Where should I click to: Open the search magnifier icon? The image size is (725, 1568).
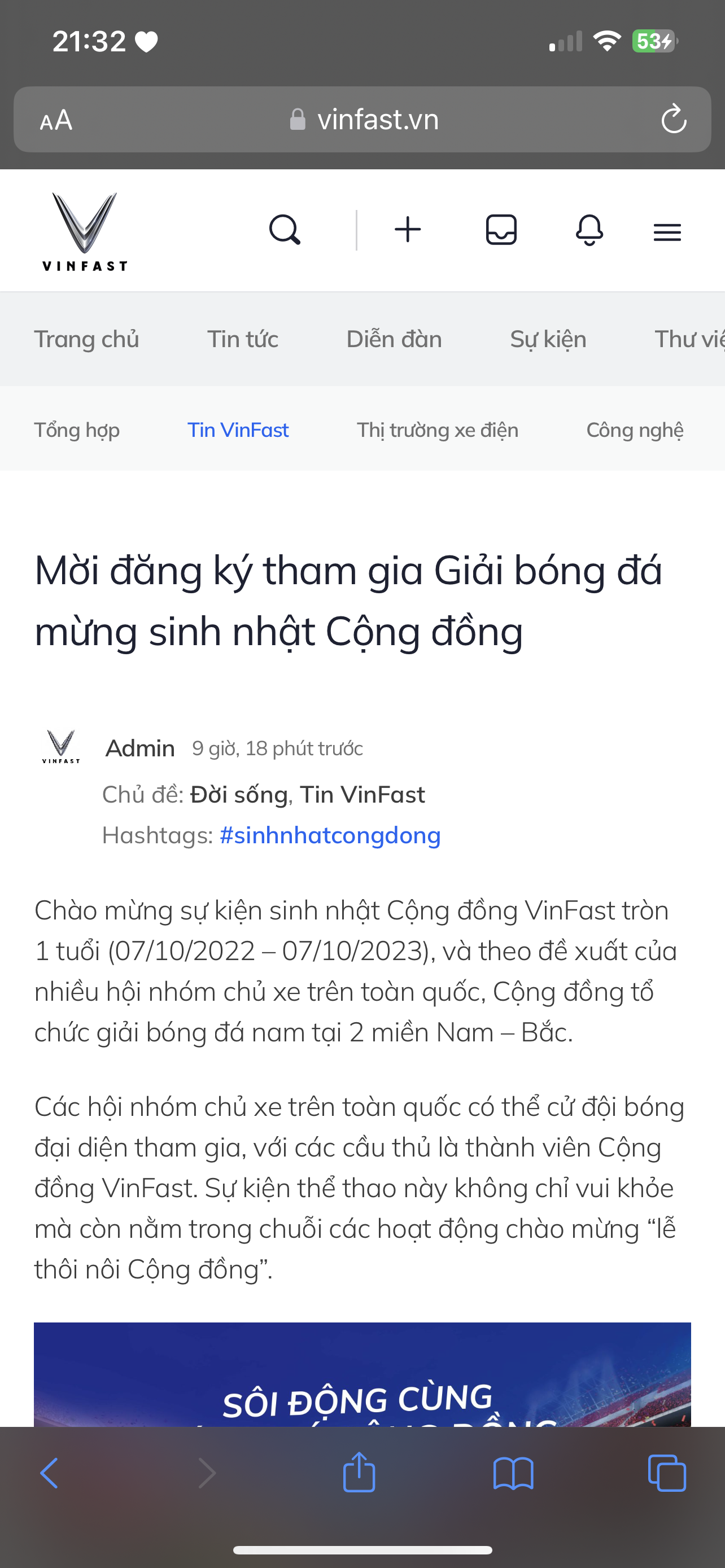[x=284, y=230]
